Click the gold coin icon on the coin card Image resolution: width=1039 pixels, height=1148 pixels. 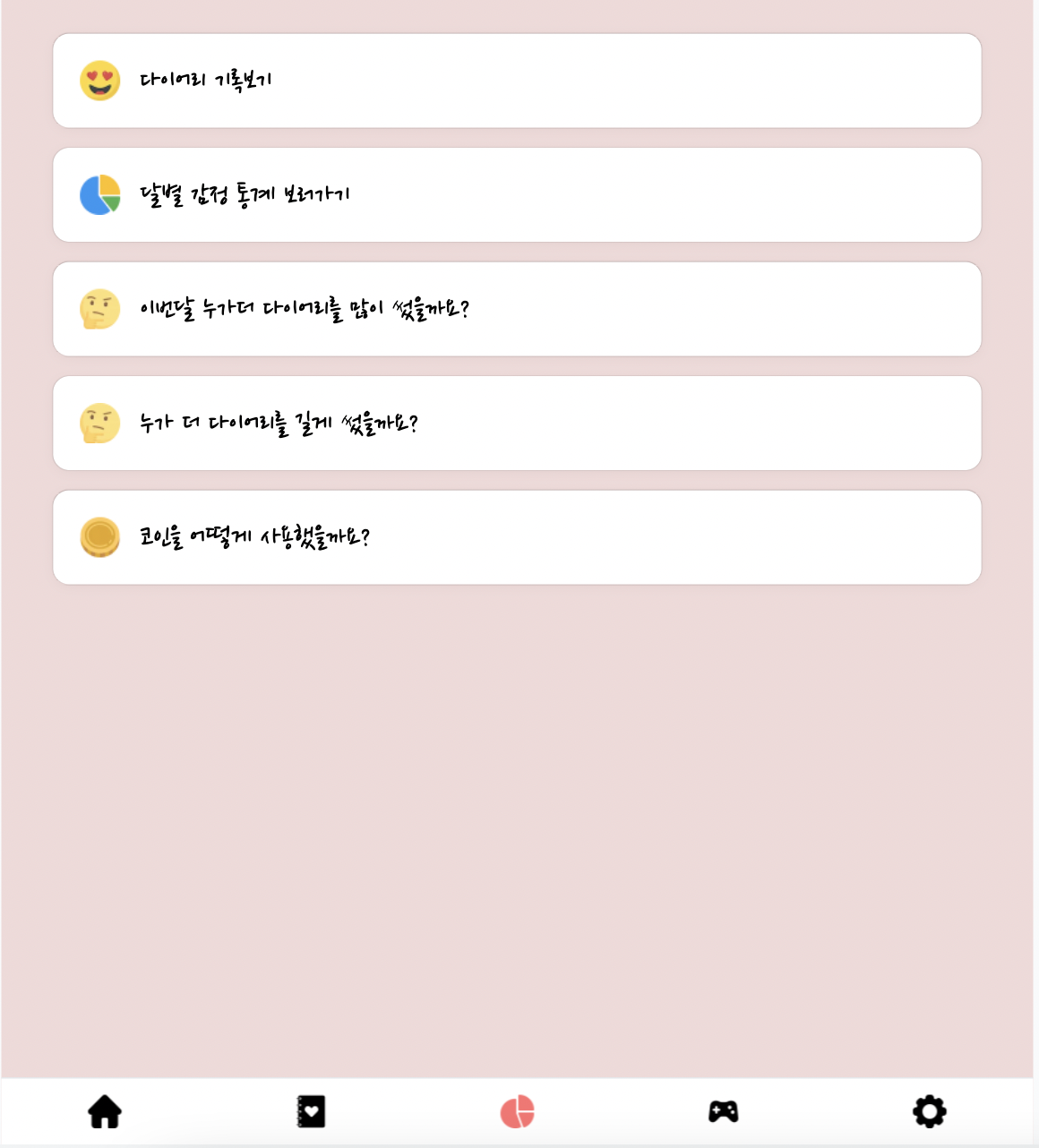point(99,537)
